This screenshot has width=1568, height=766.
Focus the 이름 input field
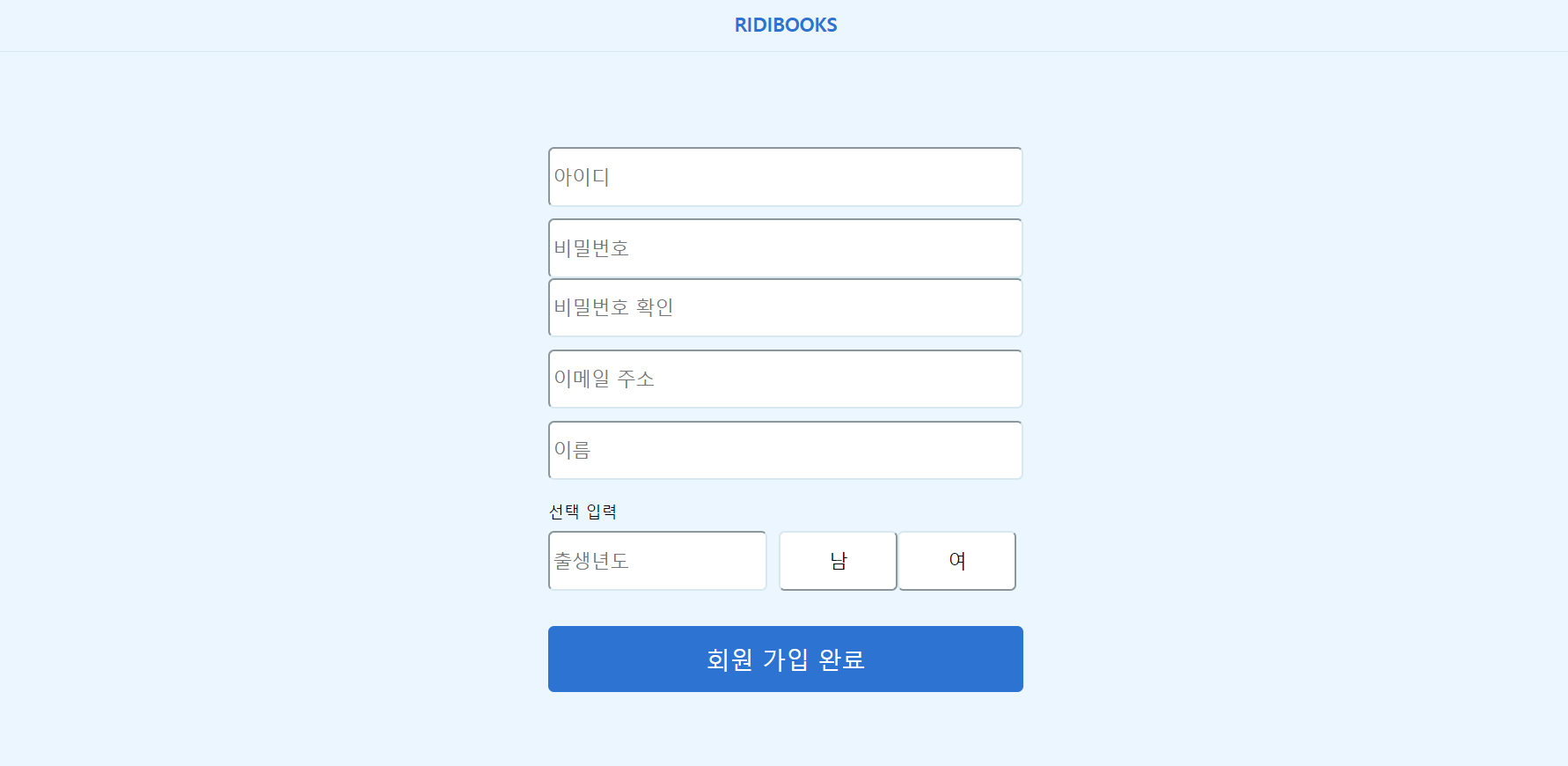pyautogui.click(x=785, y=450)
